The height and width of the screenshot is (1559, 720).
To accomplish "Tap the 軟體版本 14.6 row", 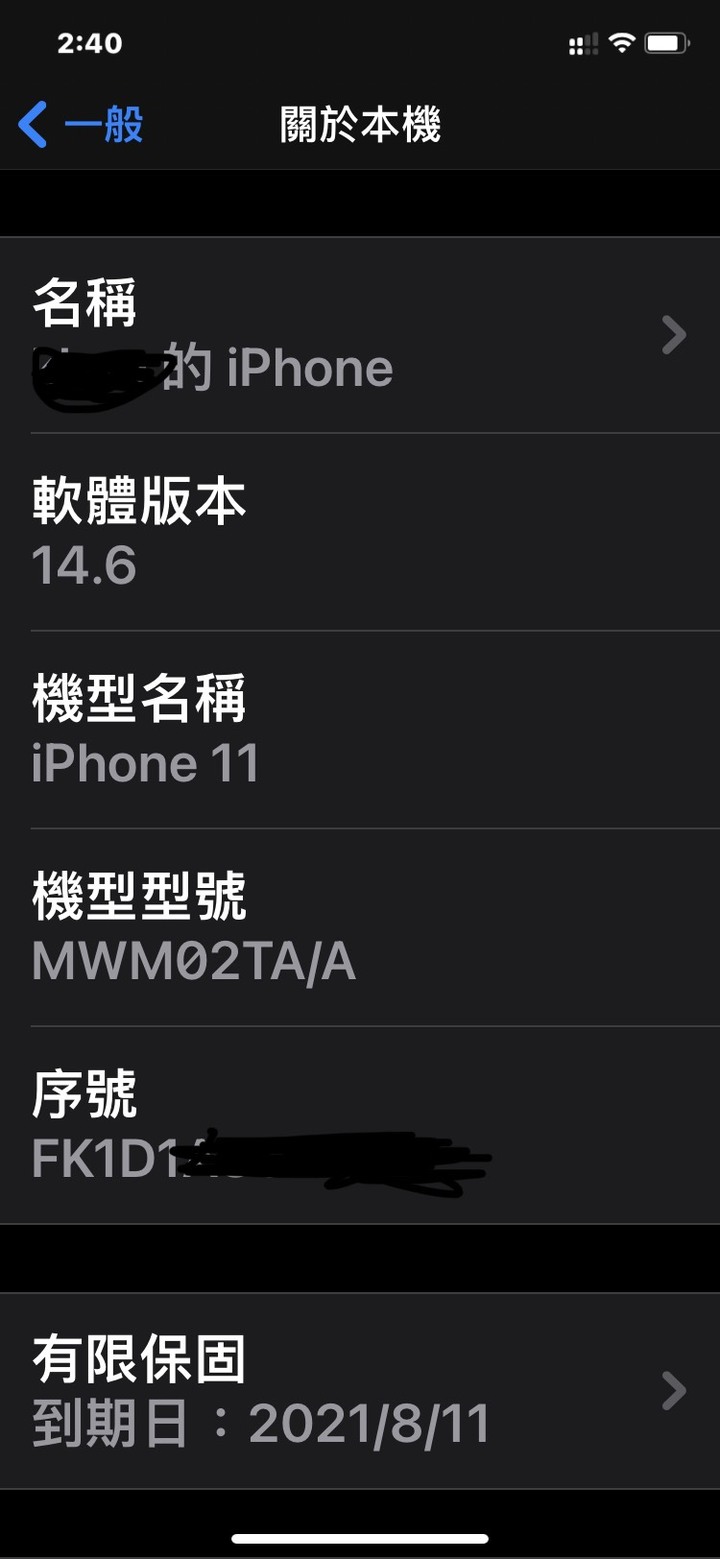I will pos(360,532).
